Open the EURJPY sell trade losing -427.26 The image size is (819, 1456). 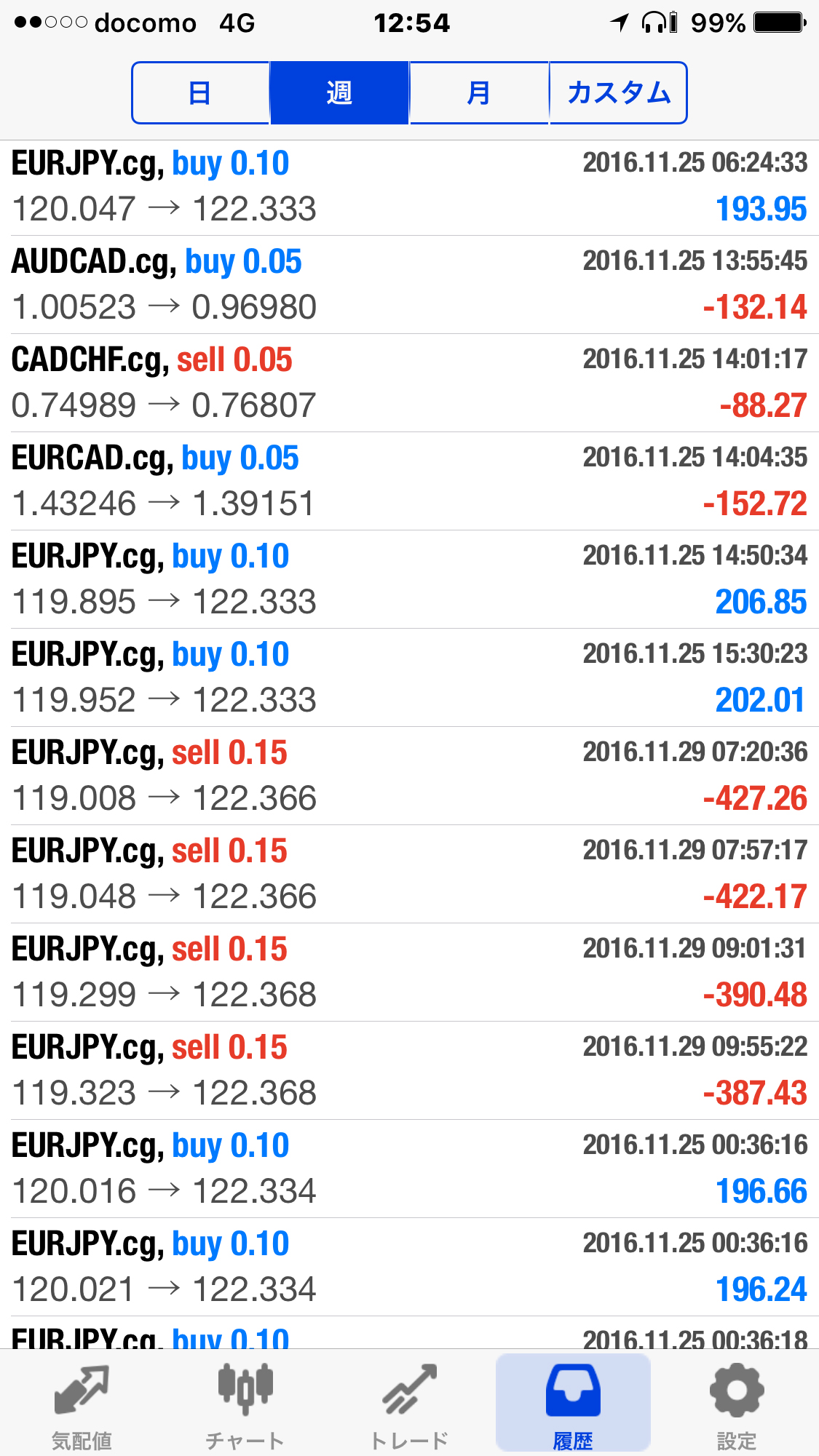coord(409,776)
